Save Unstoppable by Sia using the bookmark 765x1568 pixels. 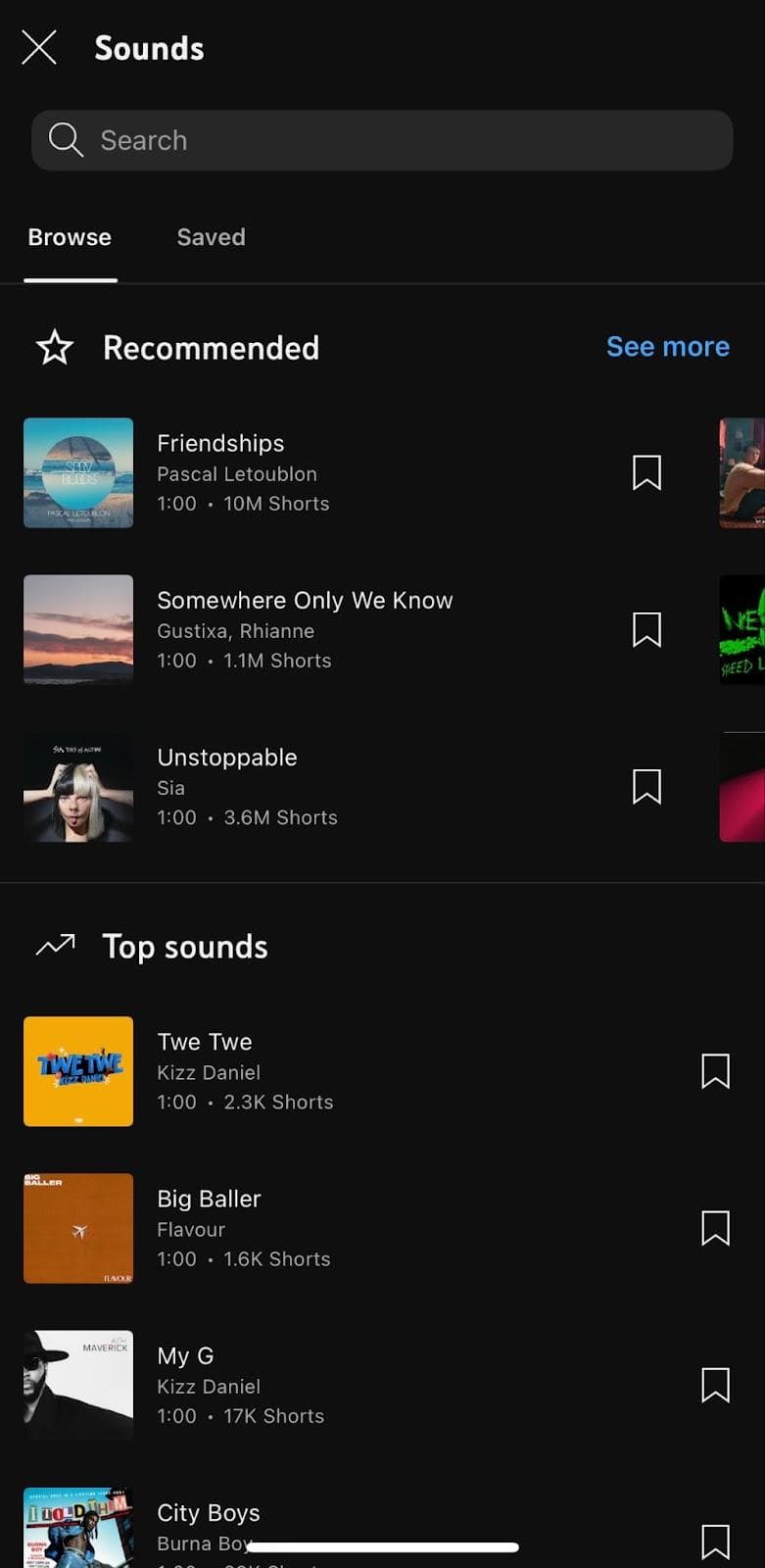645,787
